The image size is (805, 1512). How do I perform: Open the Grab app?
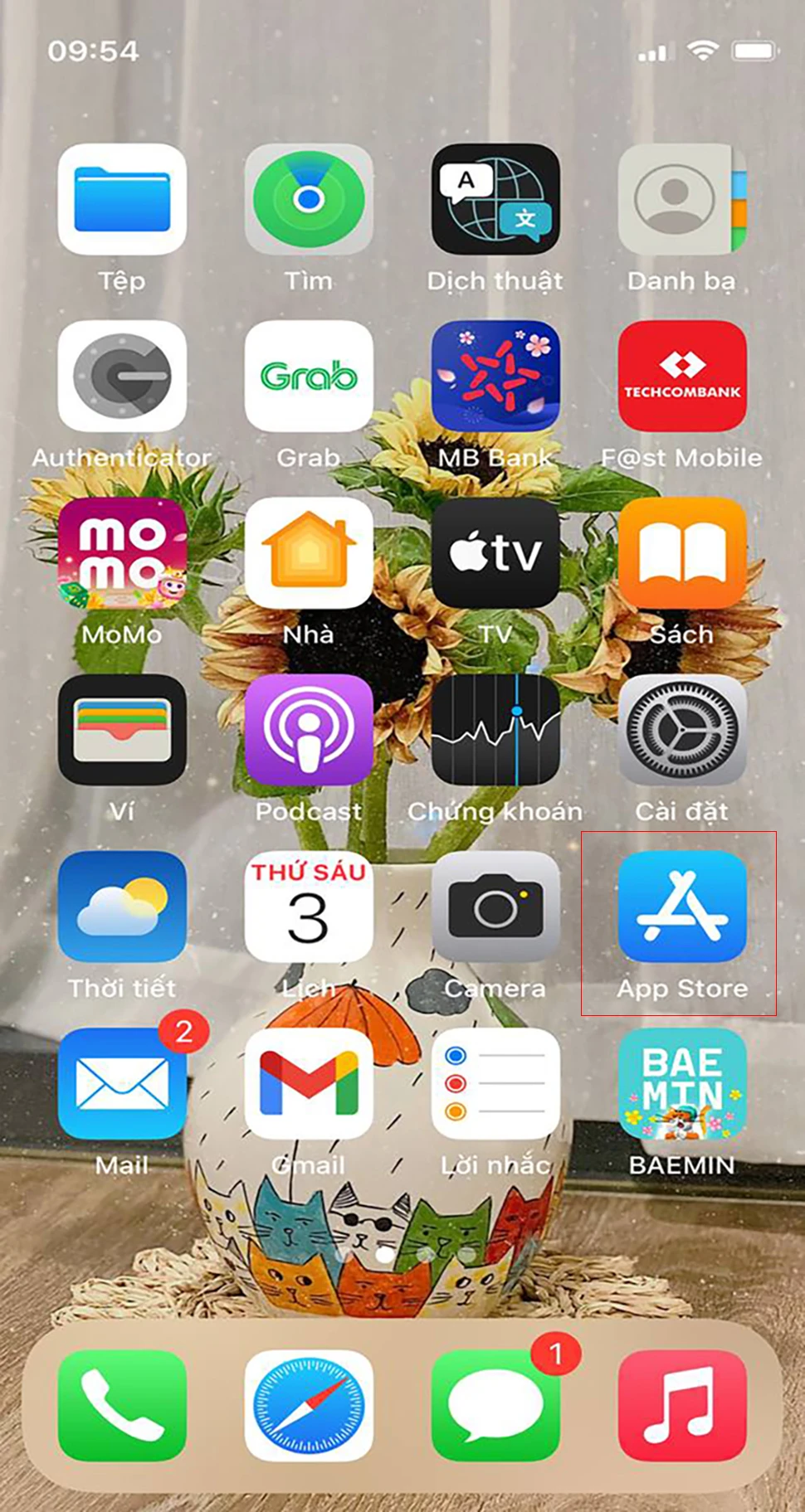point(308,376)
